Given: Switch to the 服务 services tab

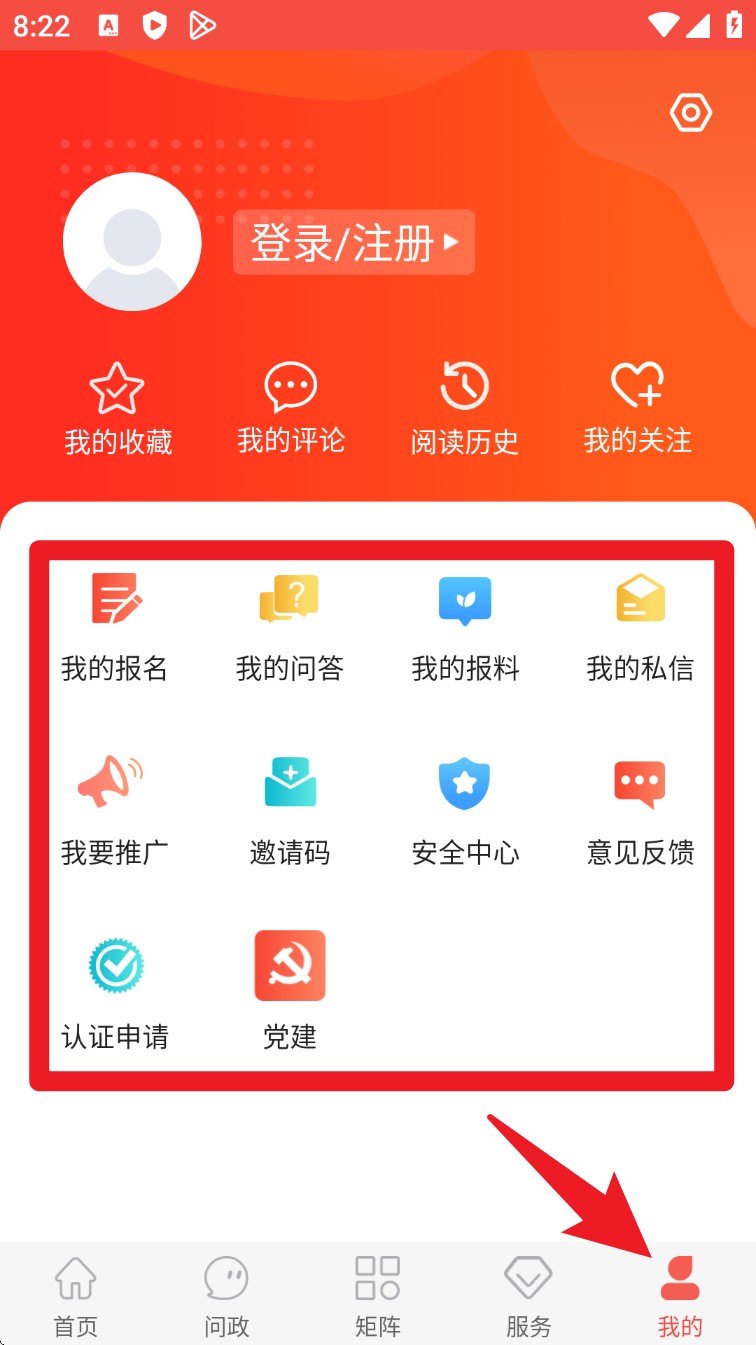Looking at the screenshot, I should pos(528,1295).
